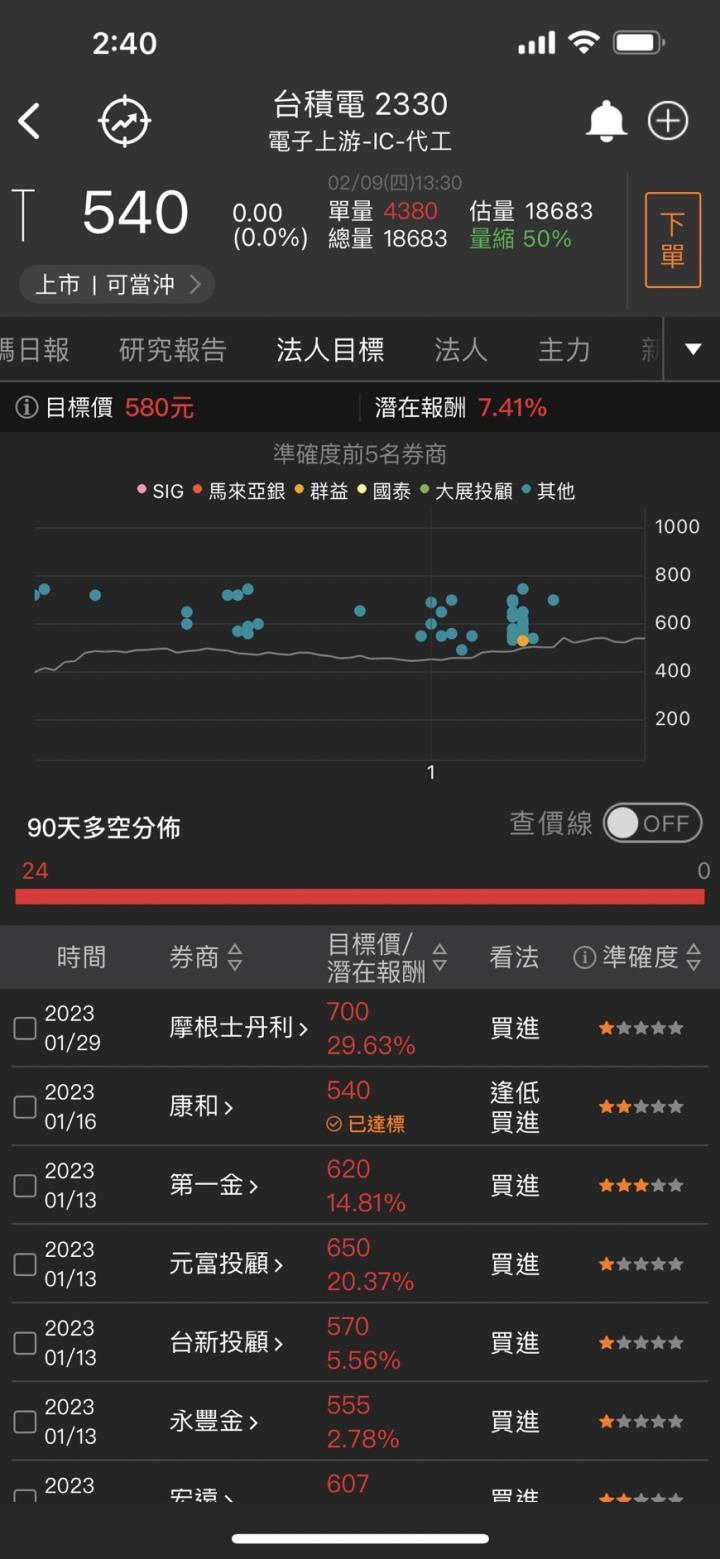
Task: Select the SIG legend dot on the chart
Action: [140, 491]
